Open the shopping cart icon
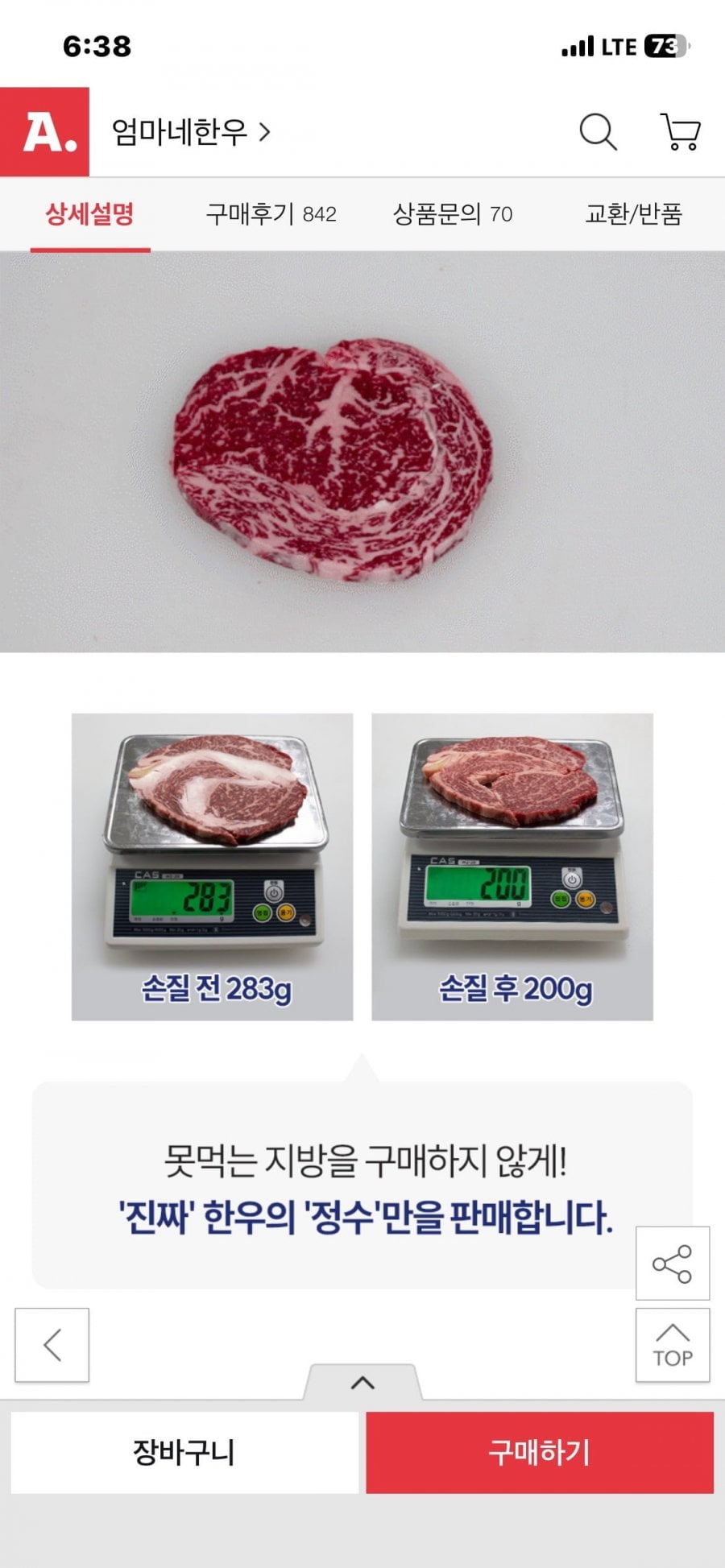The height and width of the screenshot is (1568, 725). click(x=681, y=132)
